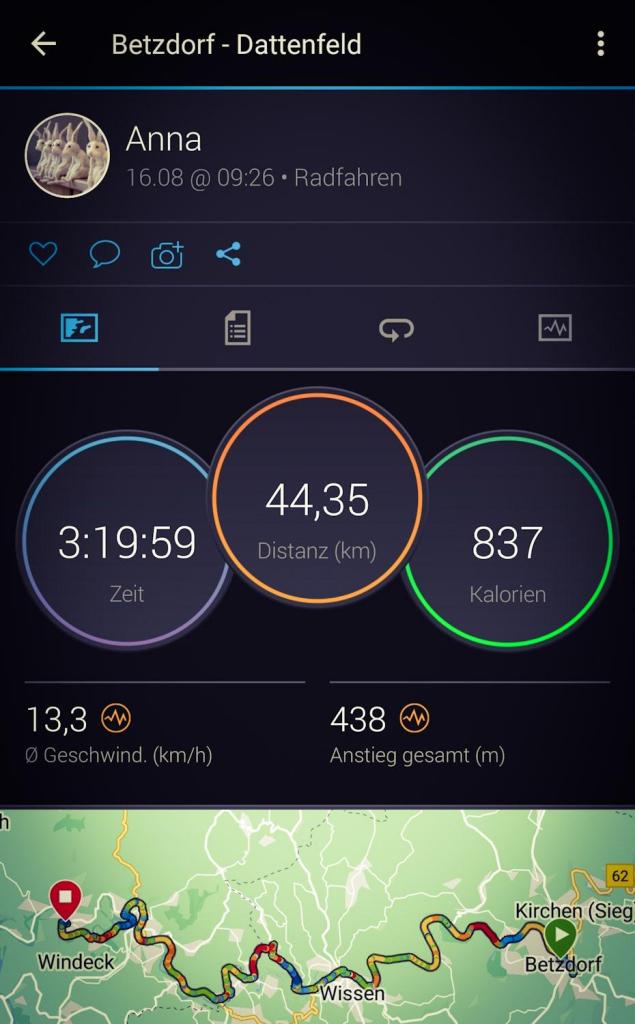635x1024 pixels.
Task: Open the comments for this activity
Action: coord(105,254)
